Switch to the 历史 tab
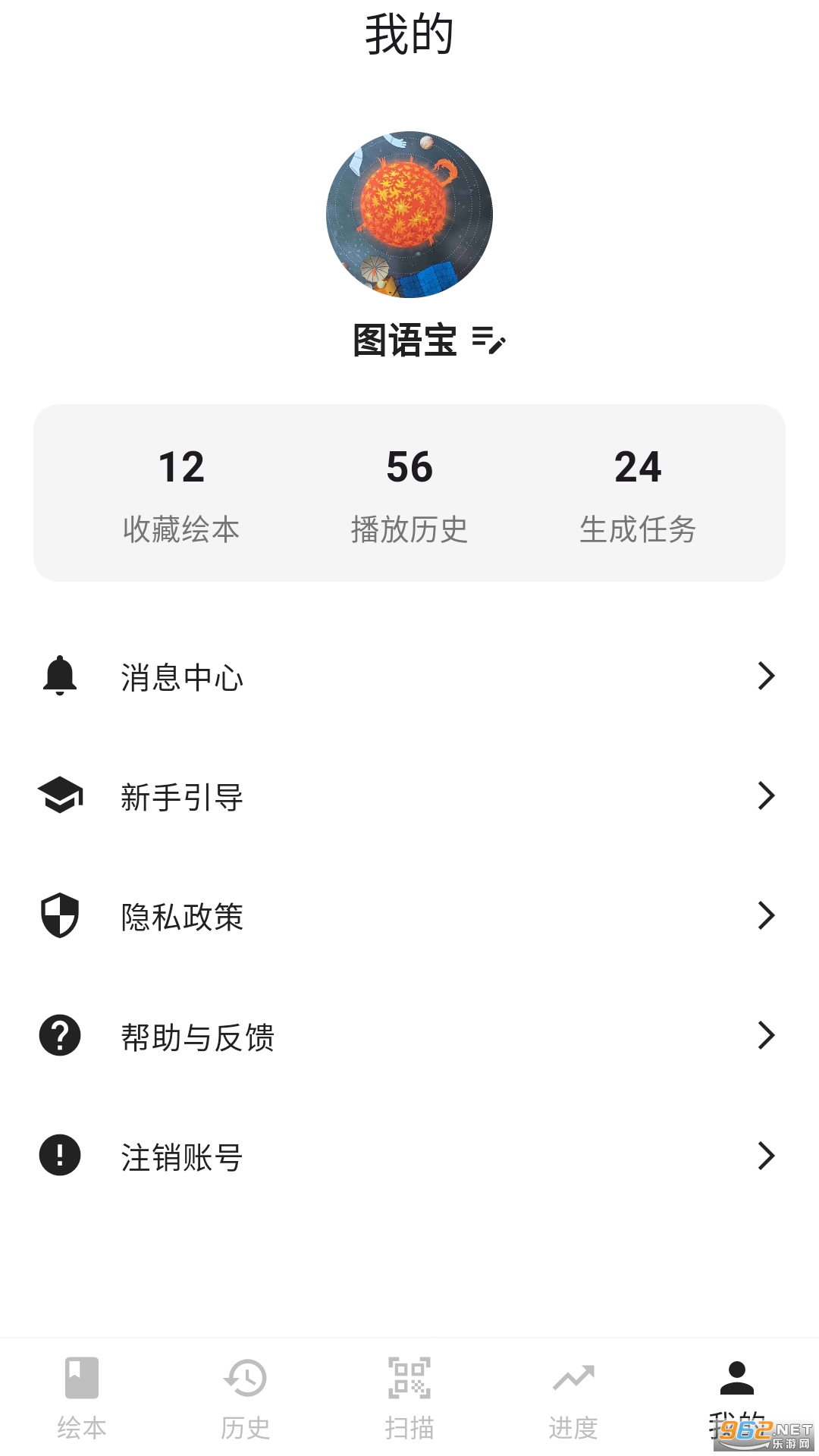Viewport: 819px width, 1456px height. coord(246,1397)
